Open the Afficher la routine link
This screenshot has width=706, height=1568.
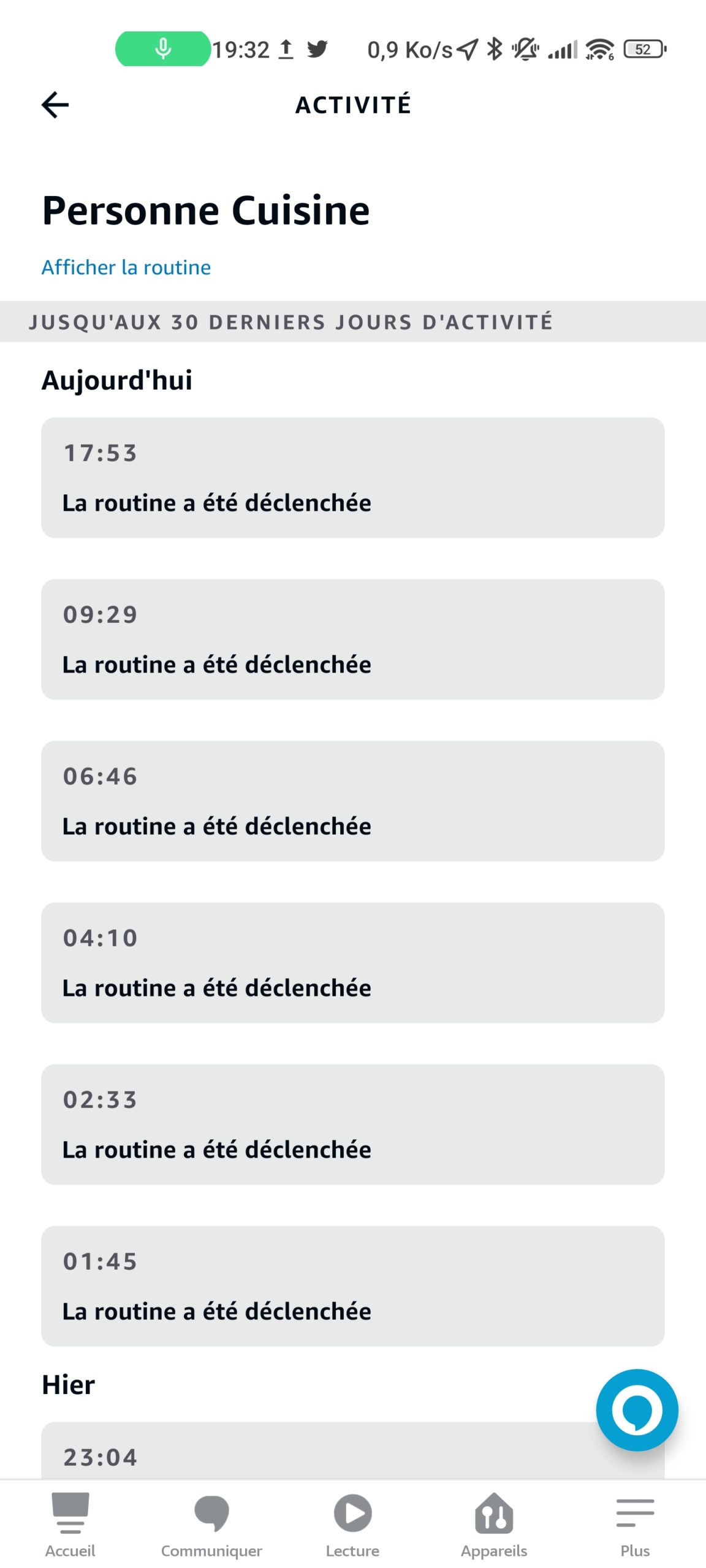click(x=126, y=268)
